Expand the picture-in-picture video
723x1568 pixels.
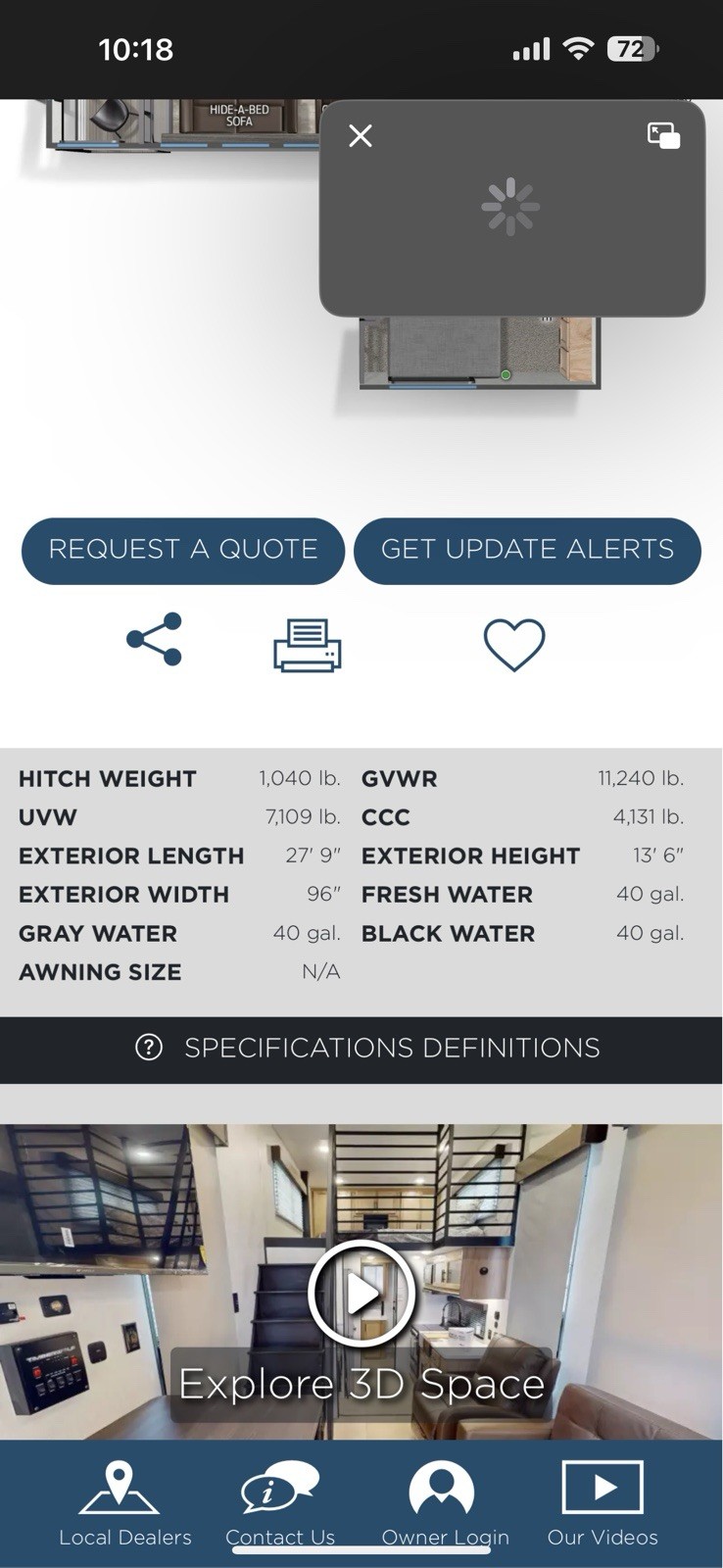click(663, 135)
